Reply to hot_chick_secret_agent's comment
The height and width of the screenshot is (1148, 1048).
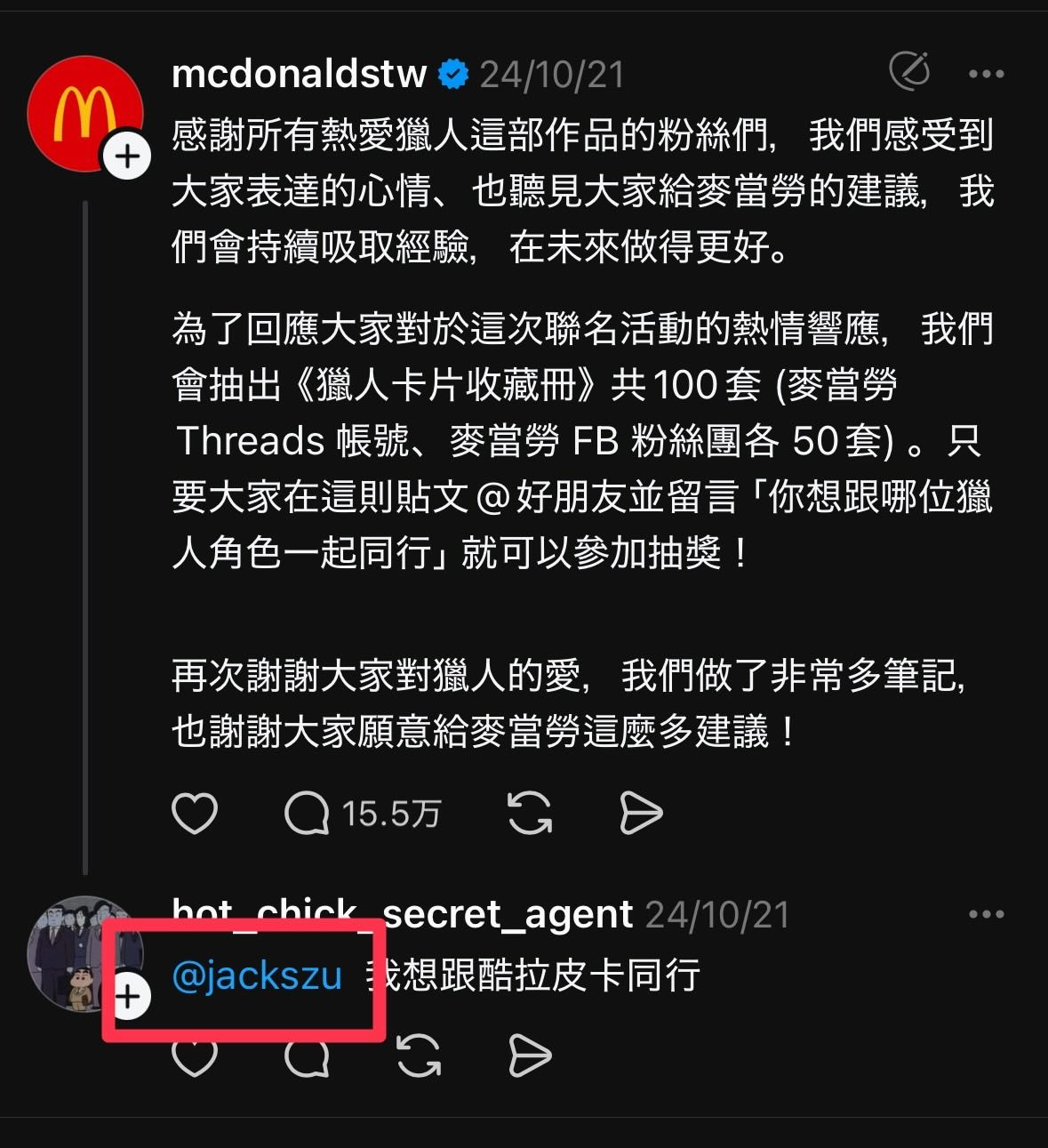click(307, 1056)
